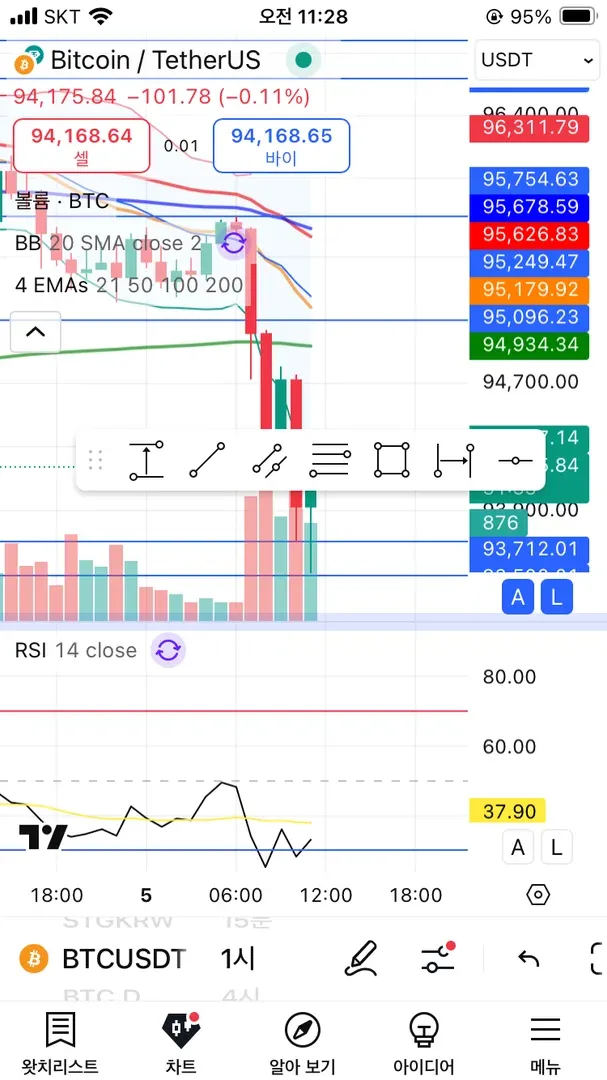Viewport: 607px width, 1080px height.
Task: Toggle log scale L on price chart
Action: tap(557, 598)
